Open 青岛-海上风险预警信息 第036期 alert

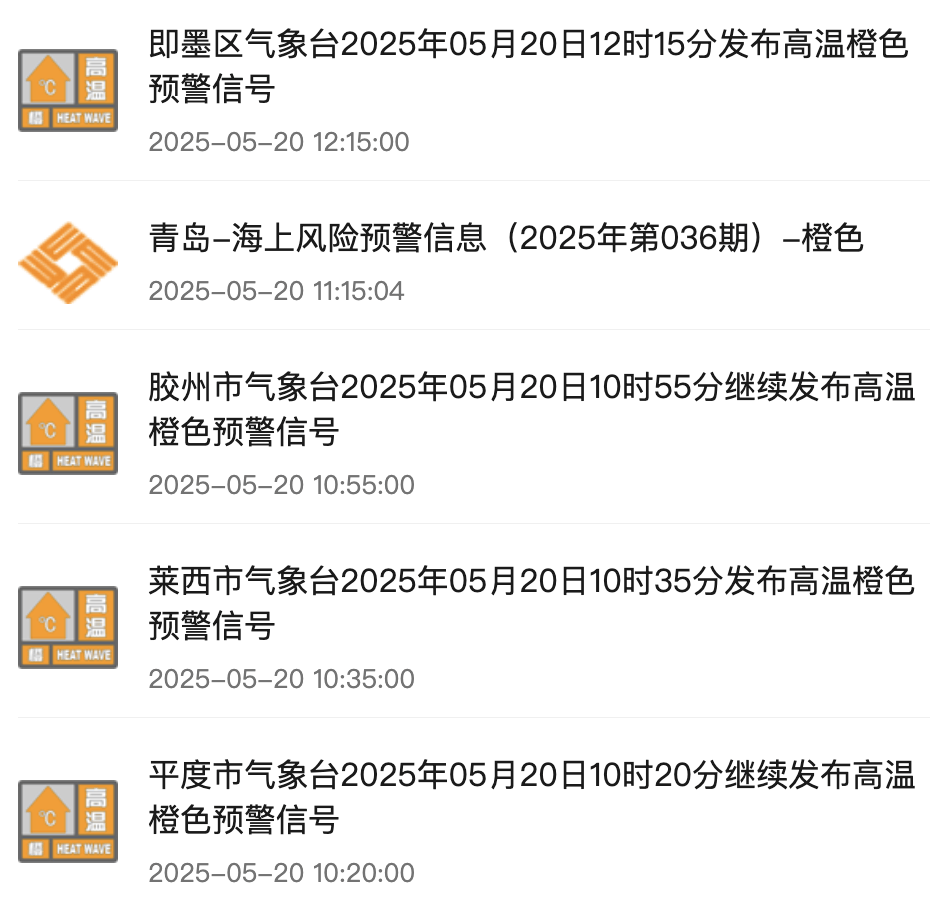click(505, 239)
